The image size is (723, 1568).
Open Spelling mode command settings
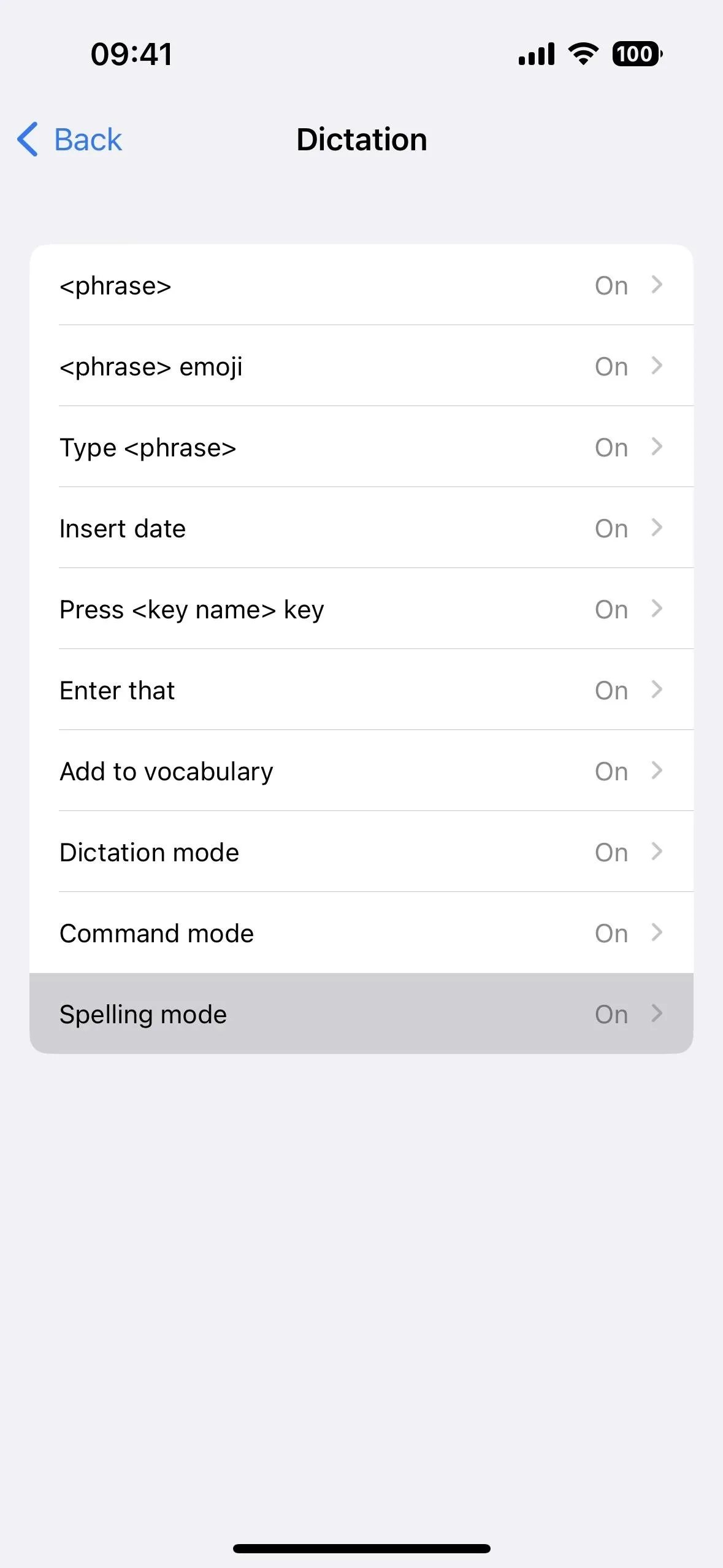click(x=361, y=1013)
